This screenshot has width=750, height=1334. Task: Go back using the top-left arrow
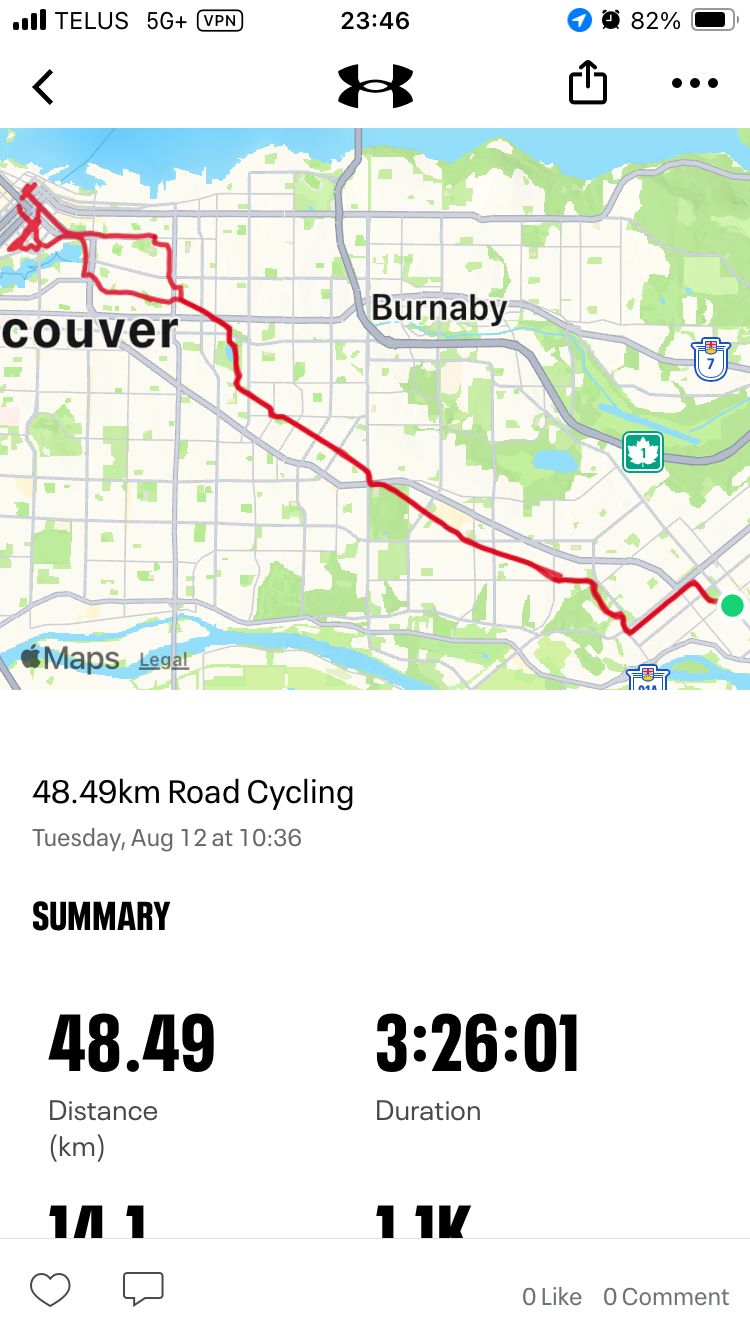43,86
